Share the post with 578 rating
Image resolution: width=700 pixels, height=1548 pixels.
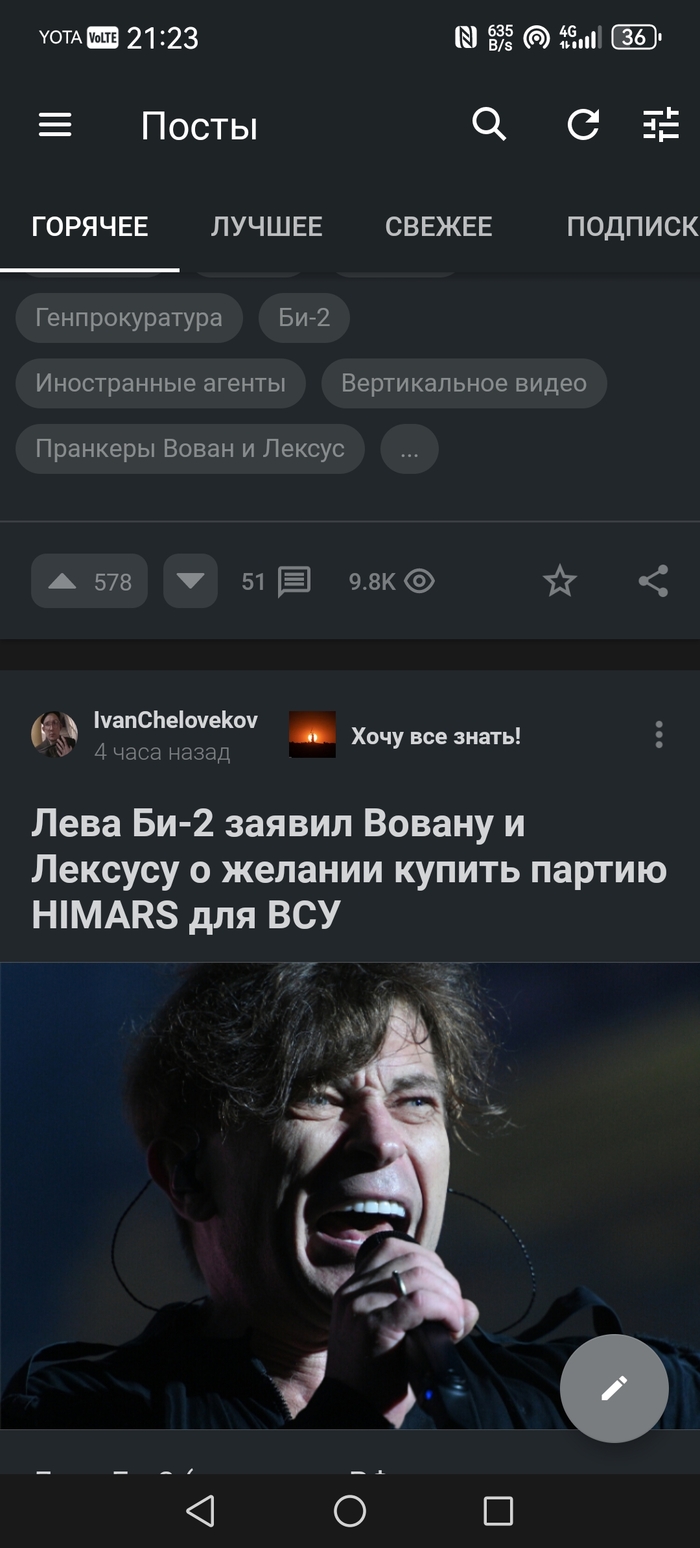point(653,581)
